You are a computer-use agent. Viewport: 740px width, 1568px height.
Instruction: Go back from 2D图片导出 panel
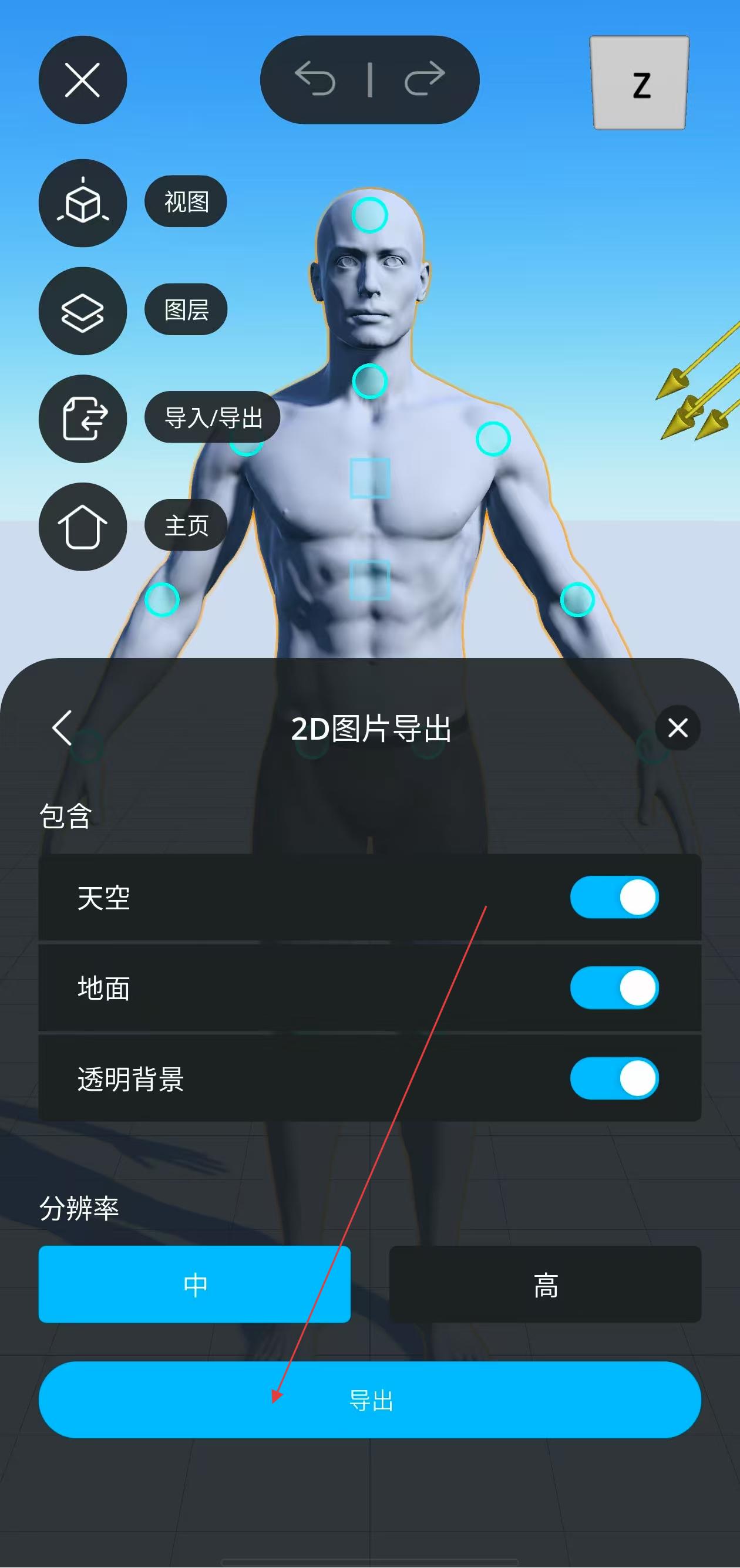(x=63, y=727)
